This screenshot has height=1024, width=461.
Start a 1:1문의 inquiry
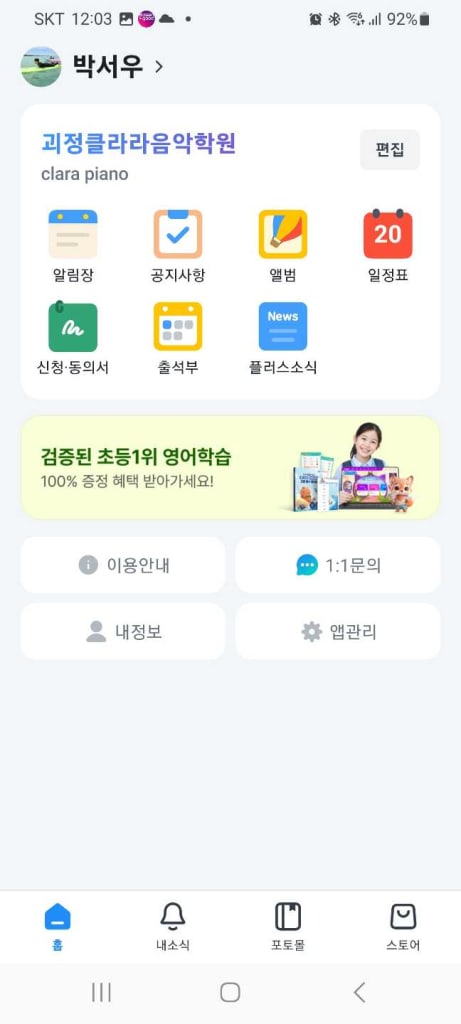[338, 565]
